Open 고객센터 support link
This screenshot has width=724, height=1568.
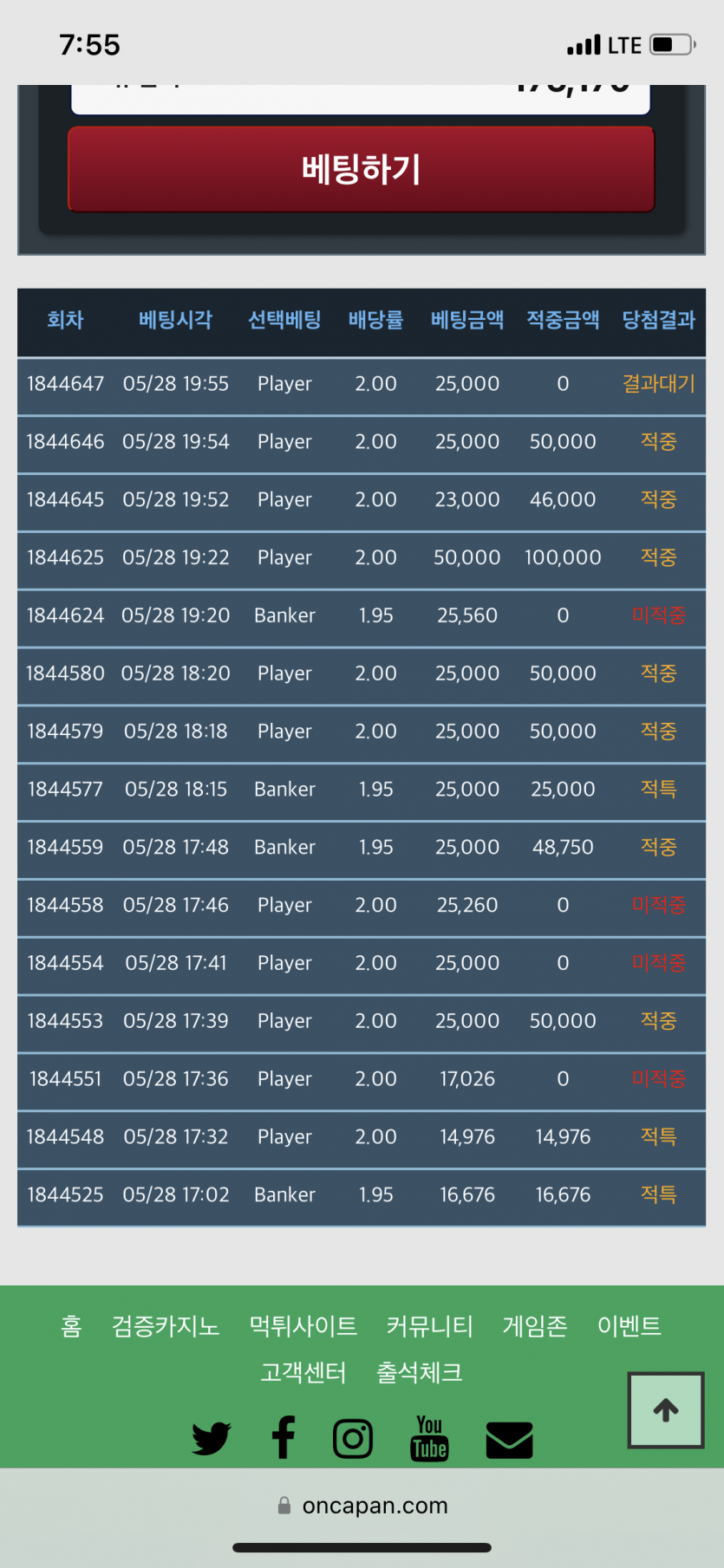click(303, 1372)
